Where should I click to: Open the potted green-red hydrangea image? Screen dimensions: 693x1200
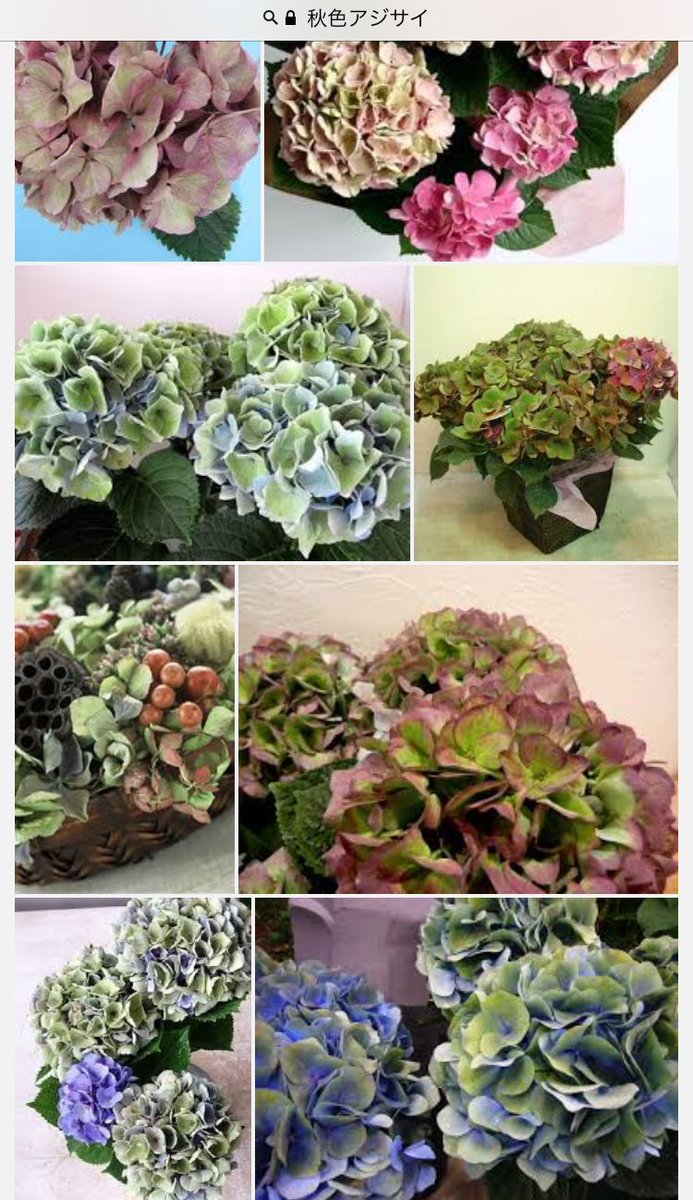click(x=545, y=412)
